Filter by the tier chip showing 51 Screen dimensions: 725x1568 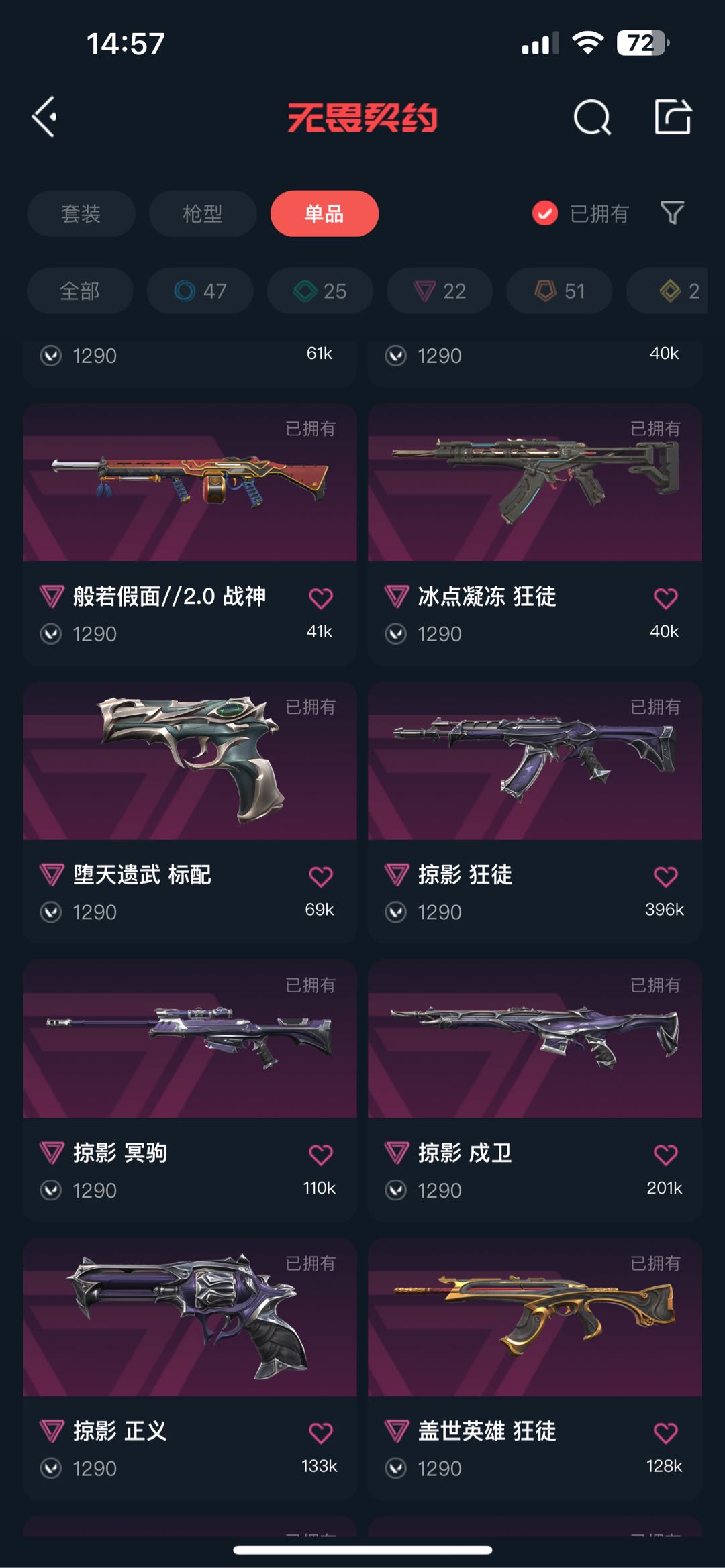[x=559, y=291]
